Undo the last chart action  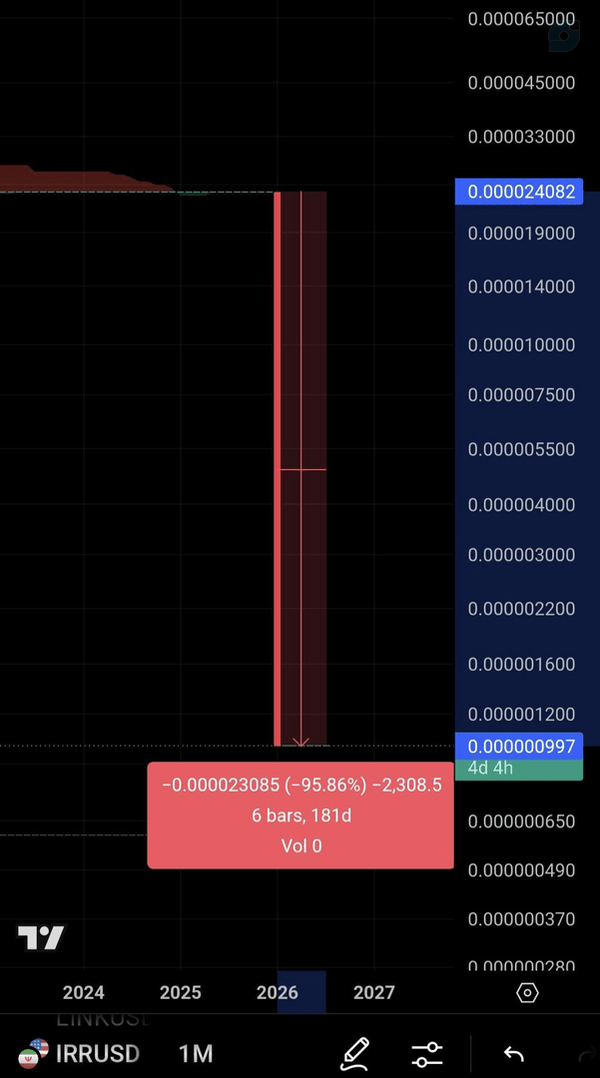513,1054
